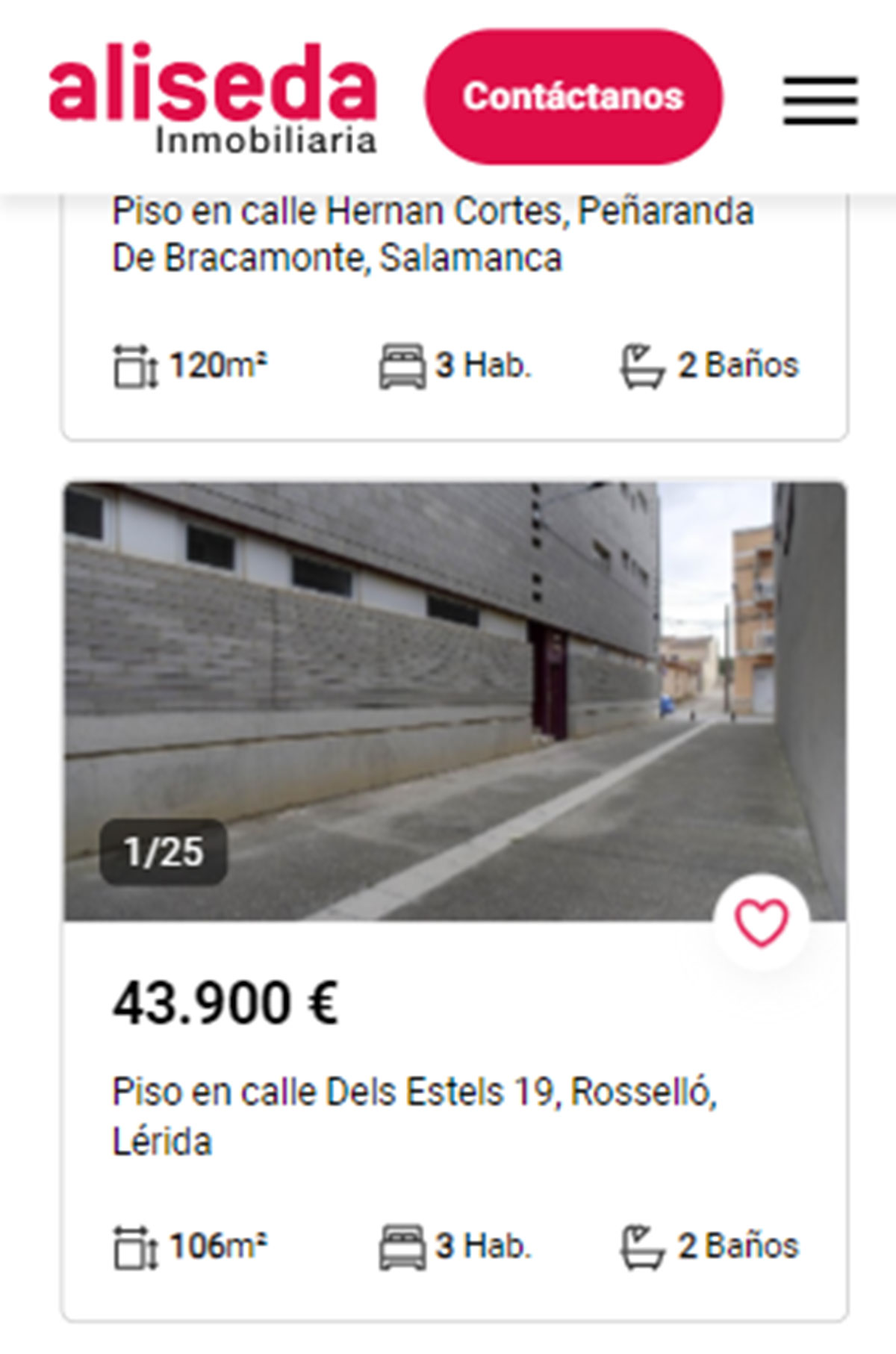Viewport: 896px width, 1354px height.
Task: View photo of the 43.900 € flat
Action: (454, 701)
